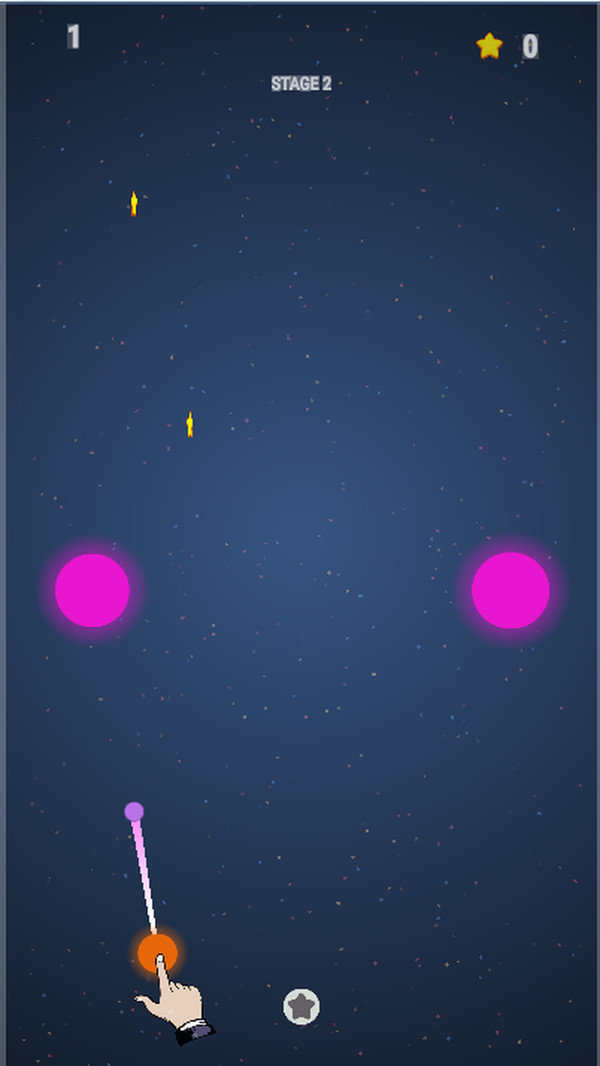Tap the grey star circle button
The width and height of the screenshot is (600, 1066).
click(301, 1006)
